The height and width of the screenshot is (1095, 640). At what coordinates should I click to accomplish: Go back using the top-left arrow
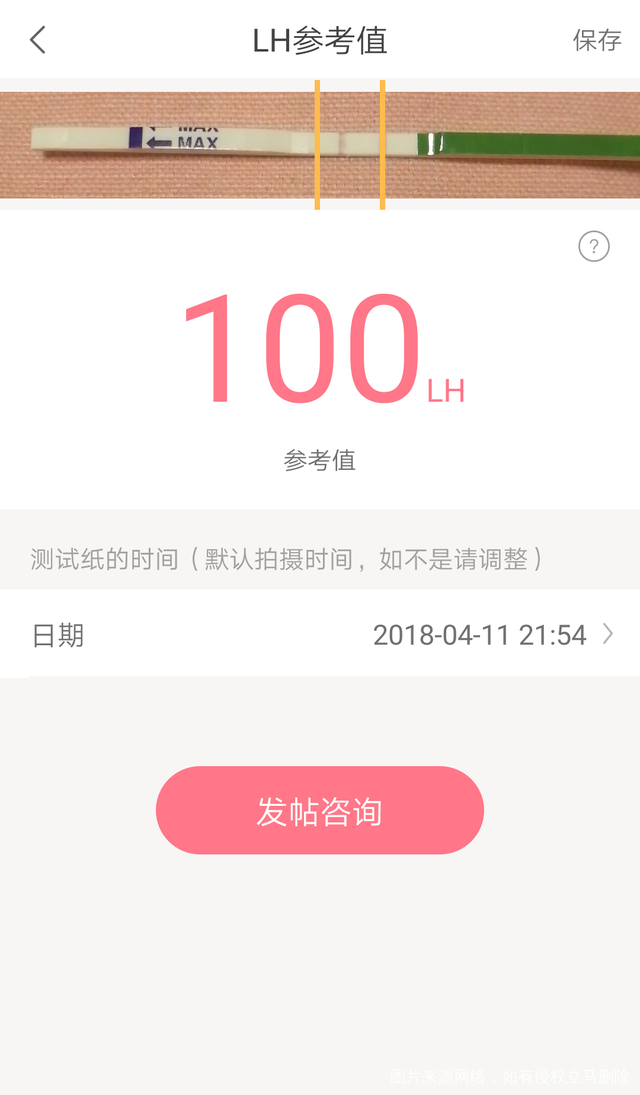[x=38, y=40]
